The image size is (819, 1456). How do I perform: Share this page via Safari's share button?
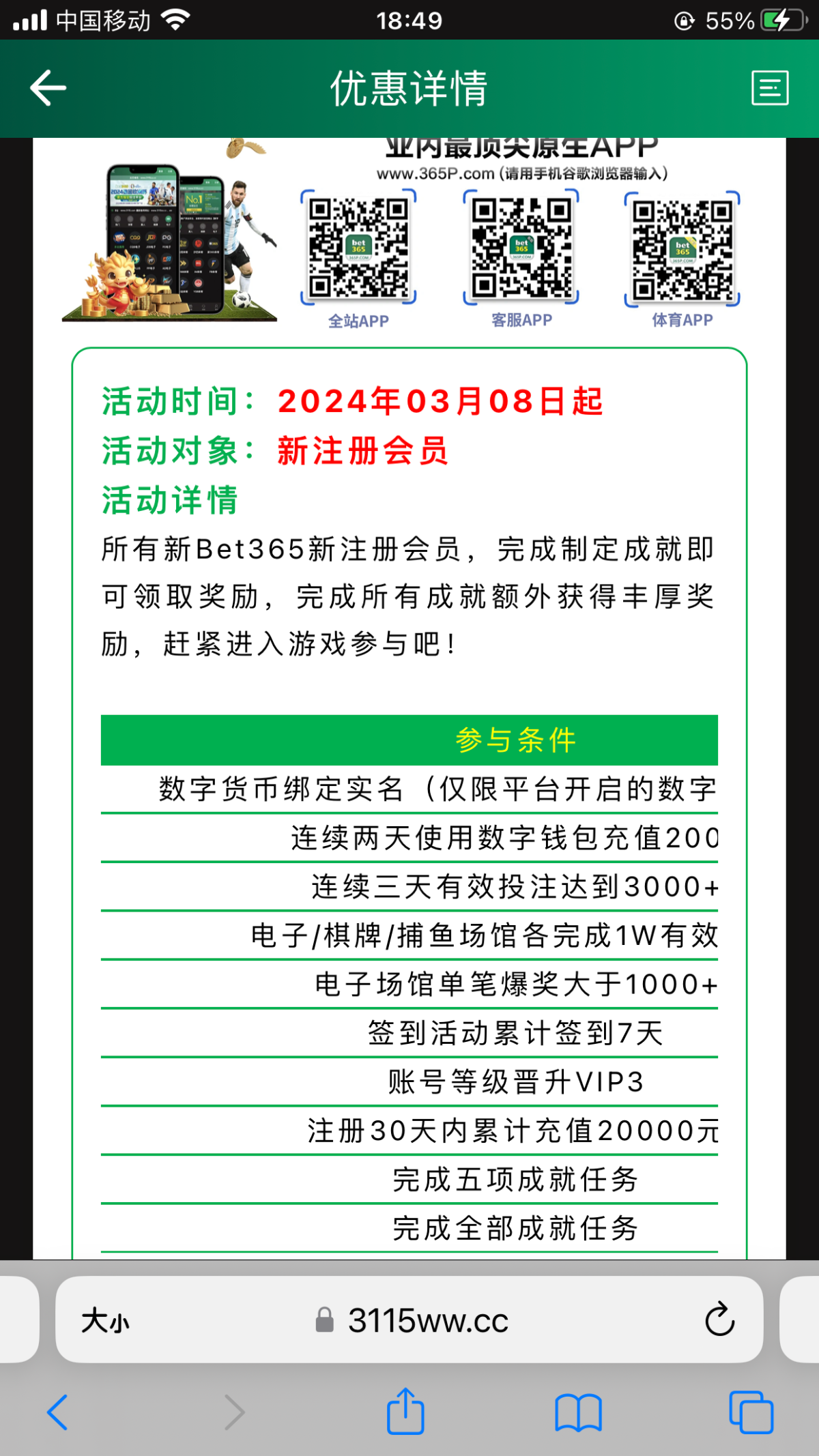(405, 1412)
